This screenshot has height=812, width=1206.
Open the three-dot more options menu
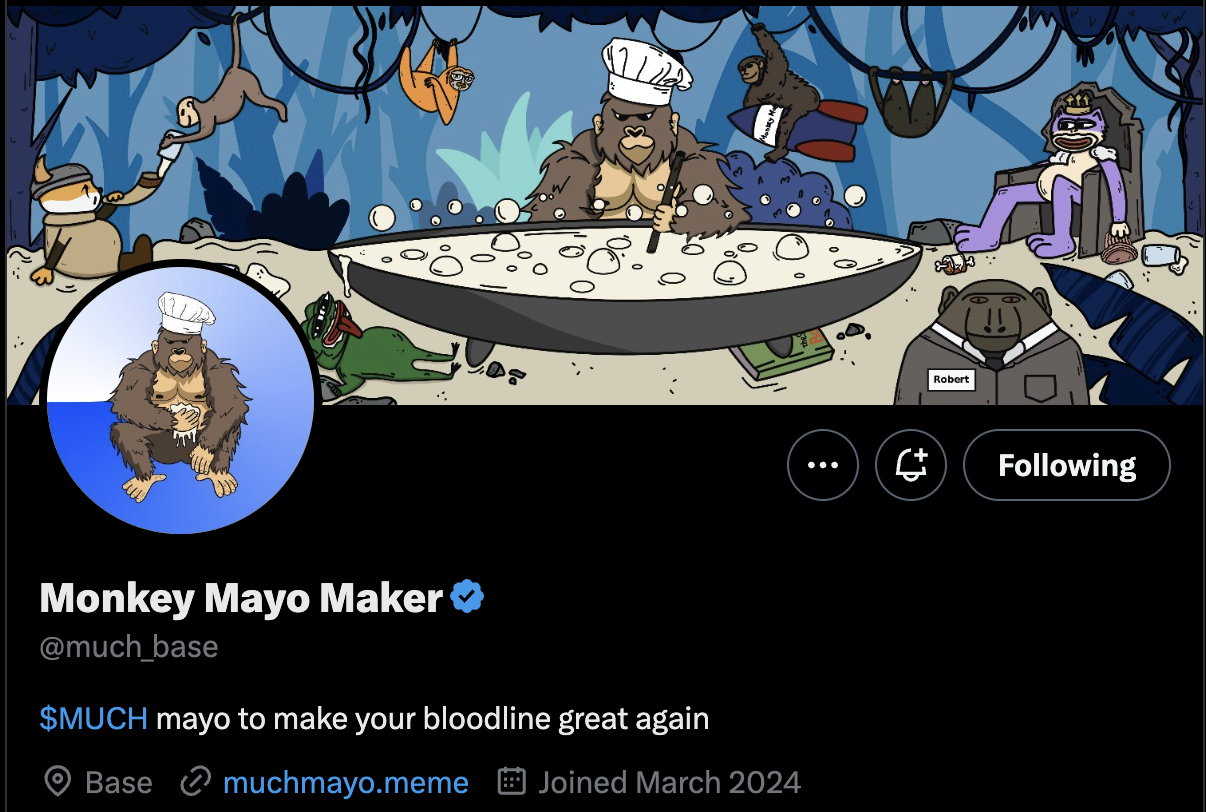coord(822,465)
